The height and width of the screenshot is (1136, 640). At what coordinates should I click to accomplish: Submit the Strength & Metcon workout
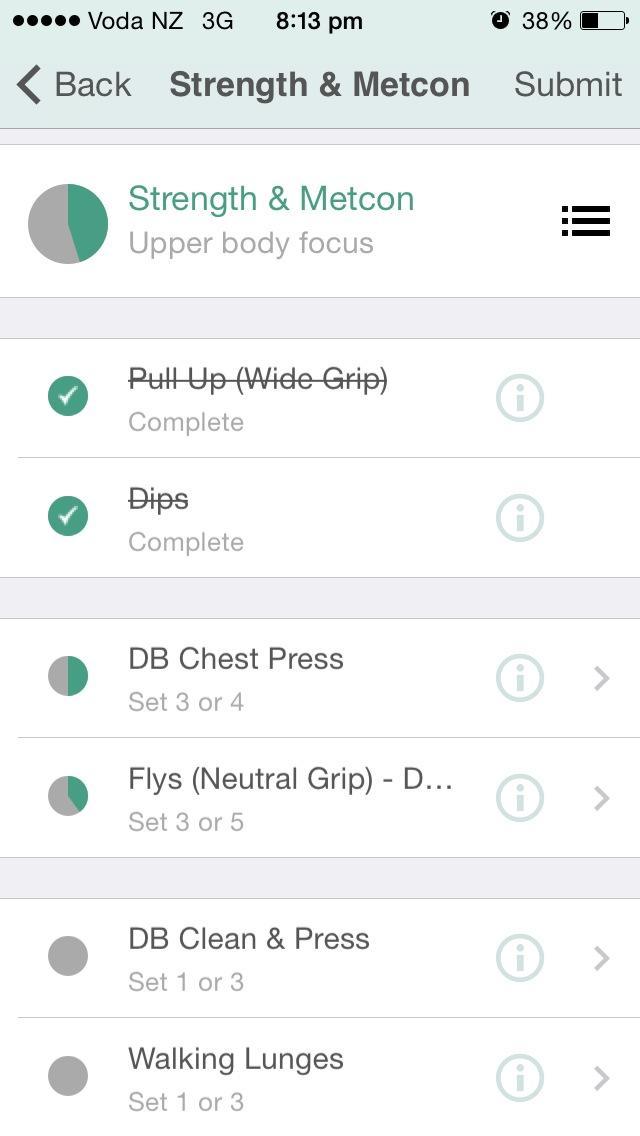click(x=567, y=85)
